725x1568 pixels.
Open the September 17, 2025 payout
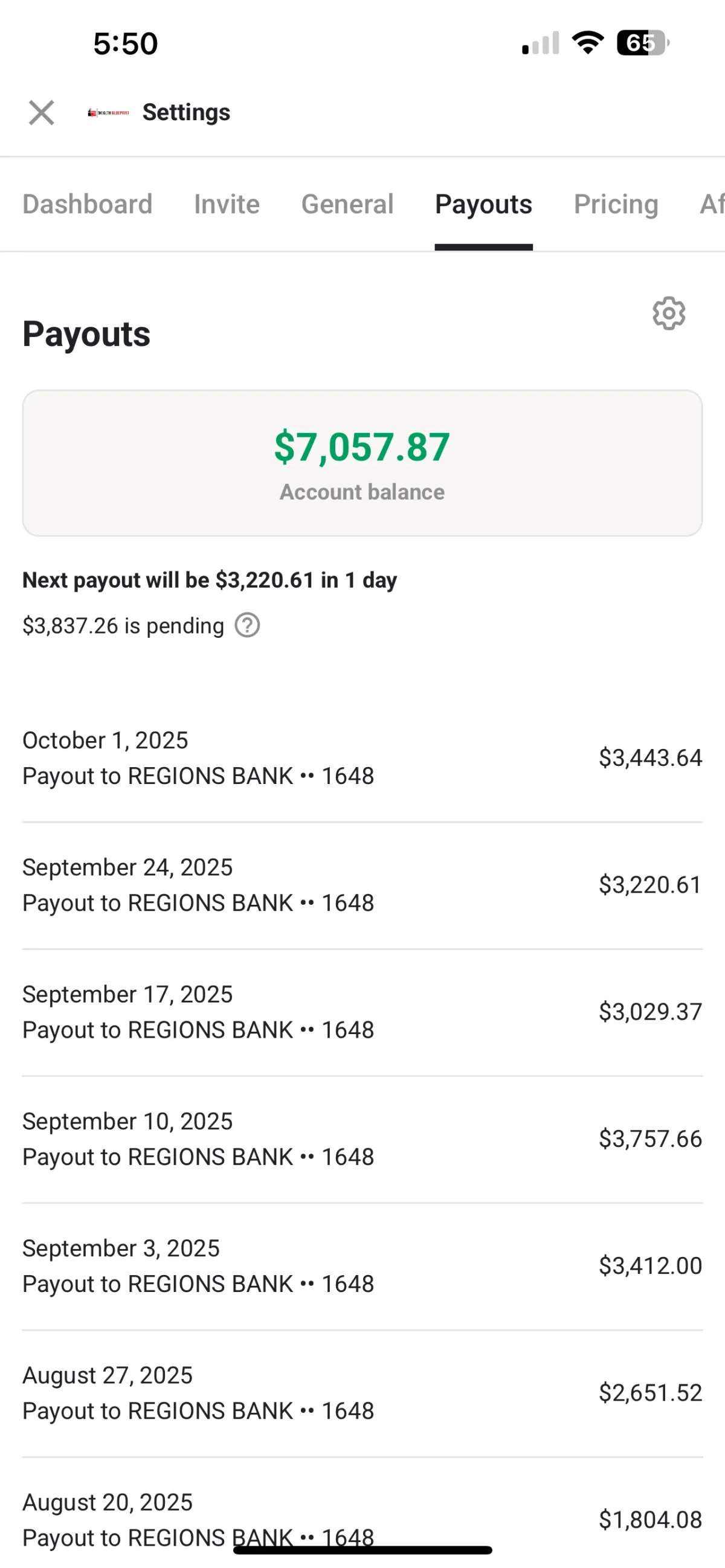point(362,1012)
